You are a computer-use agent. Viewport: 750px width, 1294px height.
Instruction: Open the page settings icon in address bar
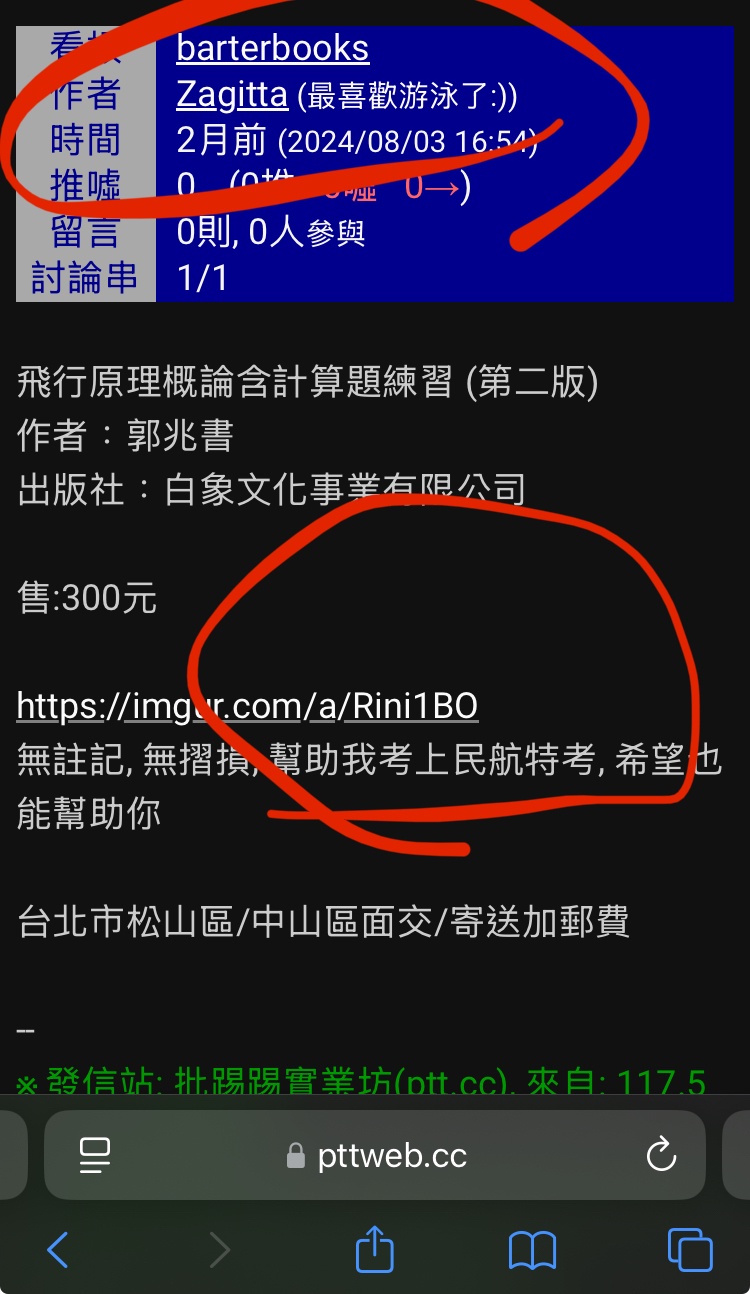[x=95, y=1156]
